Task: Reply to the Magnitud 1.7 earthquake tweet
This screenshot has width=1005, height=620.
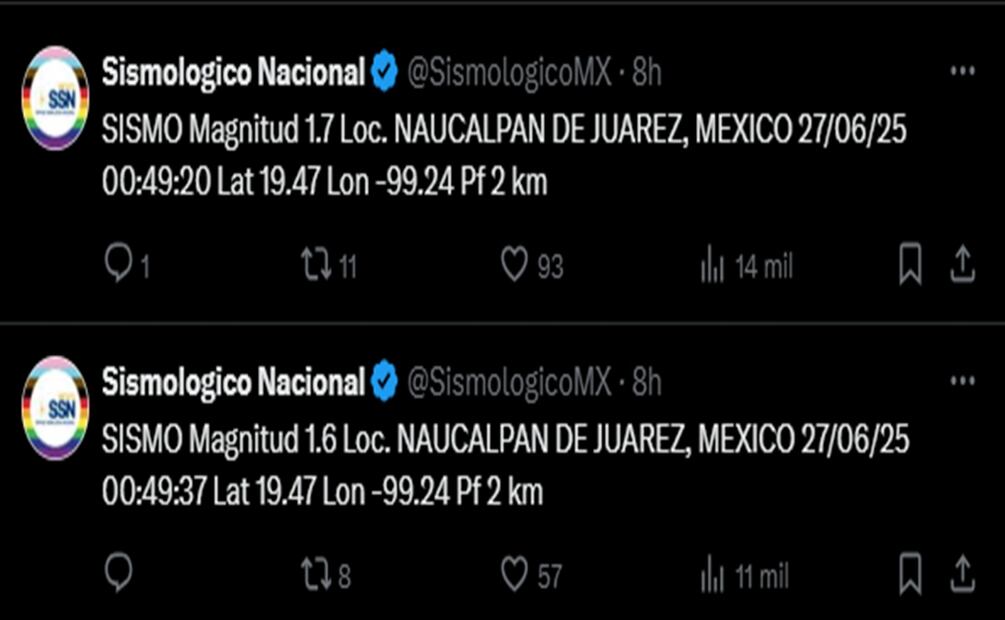Action: click(119, 264)
